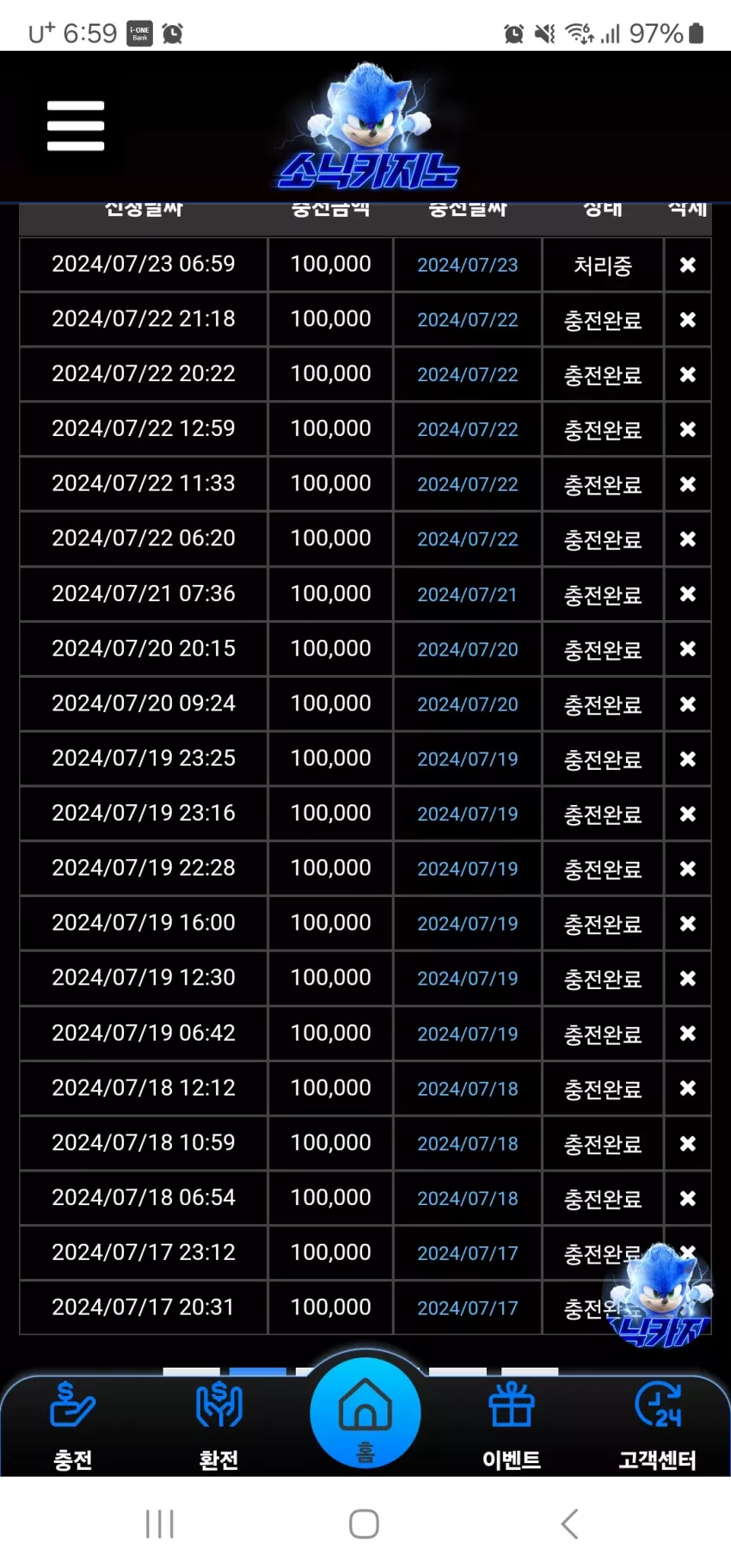Remove the 2024/07/18 12:12 deposit entry
The height and width of the screenshot is (1568, 731).
[x=687, y=1088]
